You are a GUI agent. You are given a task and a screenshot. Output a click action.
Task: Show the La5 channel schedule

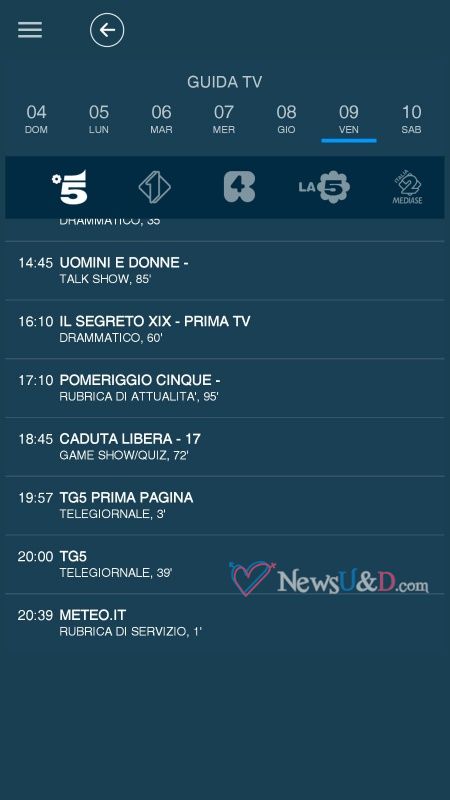tap(324, 187)
